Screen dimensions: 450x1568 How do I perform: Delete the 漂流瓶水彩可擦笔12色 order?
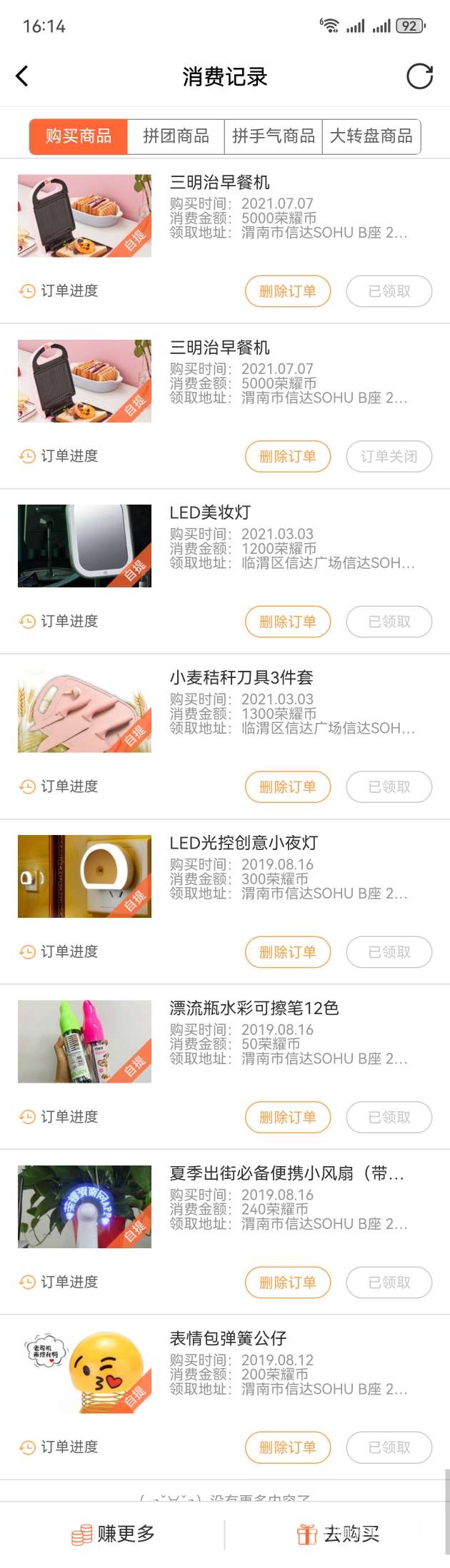click(287, 1118)
